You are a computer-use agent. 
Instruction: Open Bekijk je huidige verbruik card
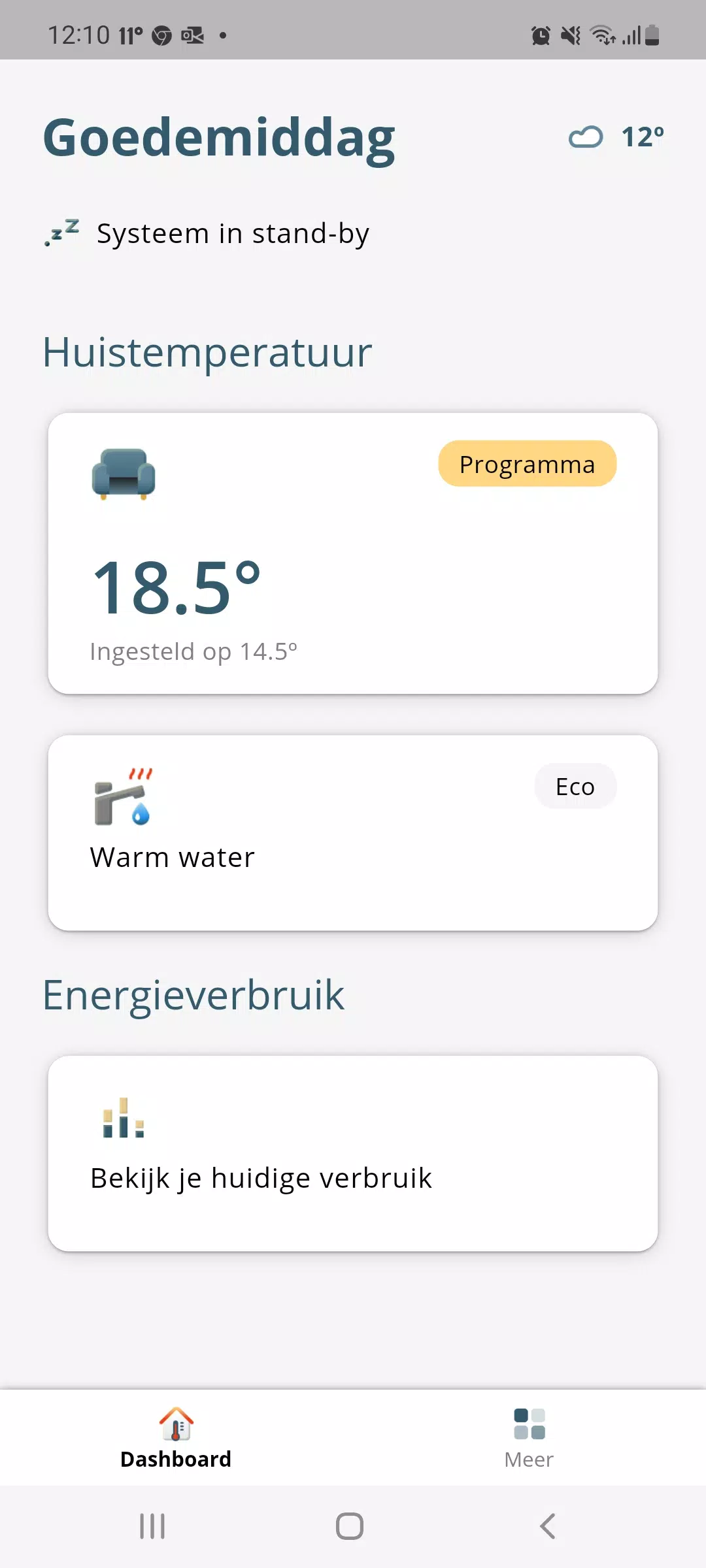[353, 1153]
